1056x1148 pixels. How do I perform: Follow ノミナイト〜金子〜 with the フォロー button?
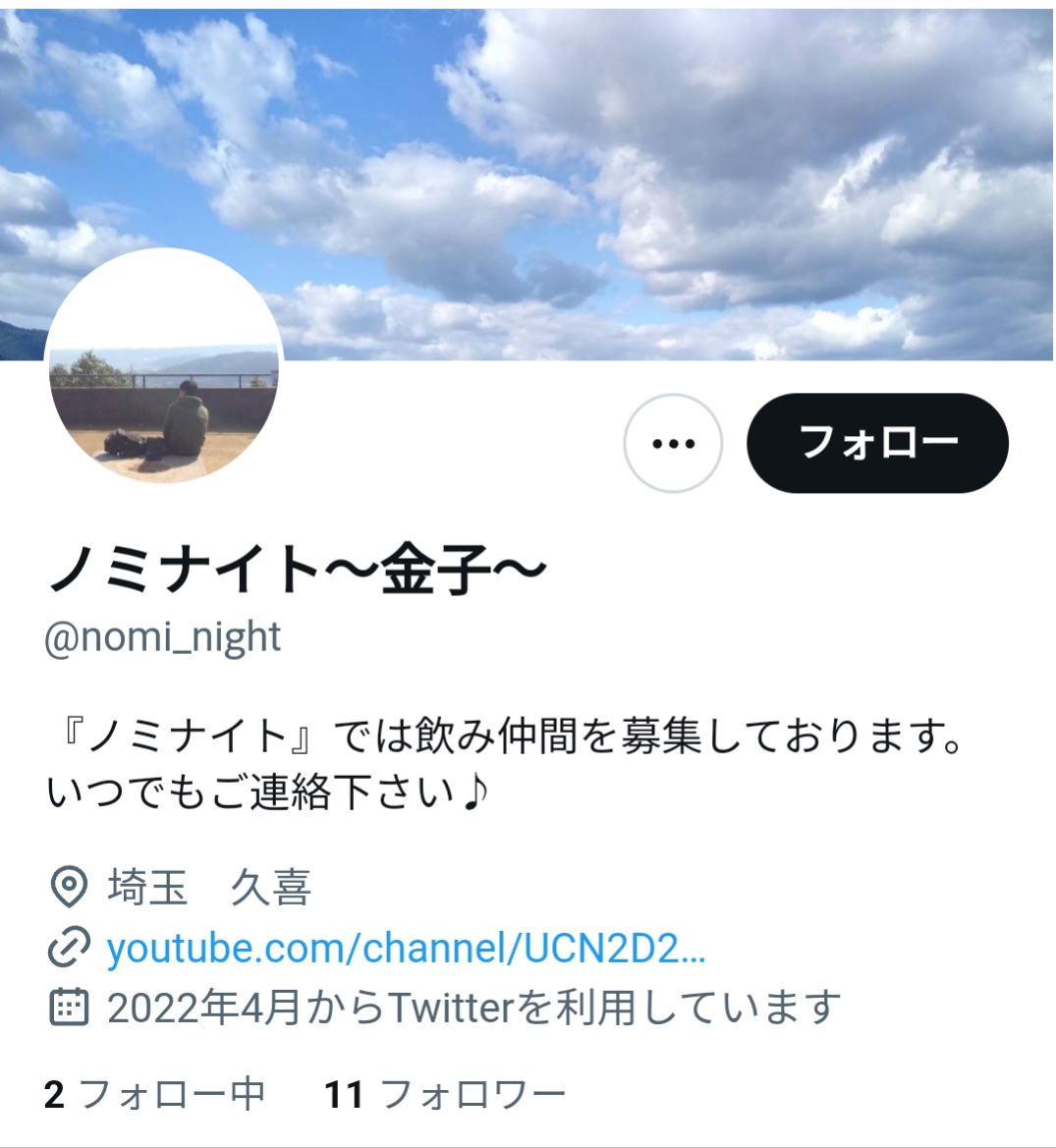pos(877,443)
